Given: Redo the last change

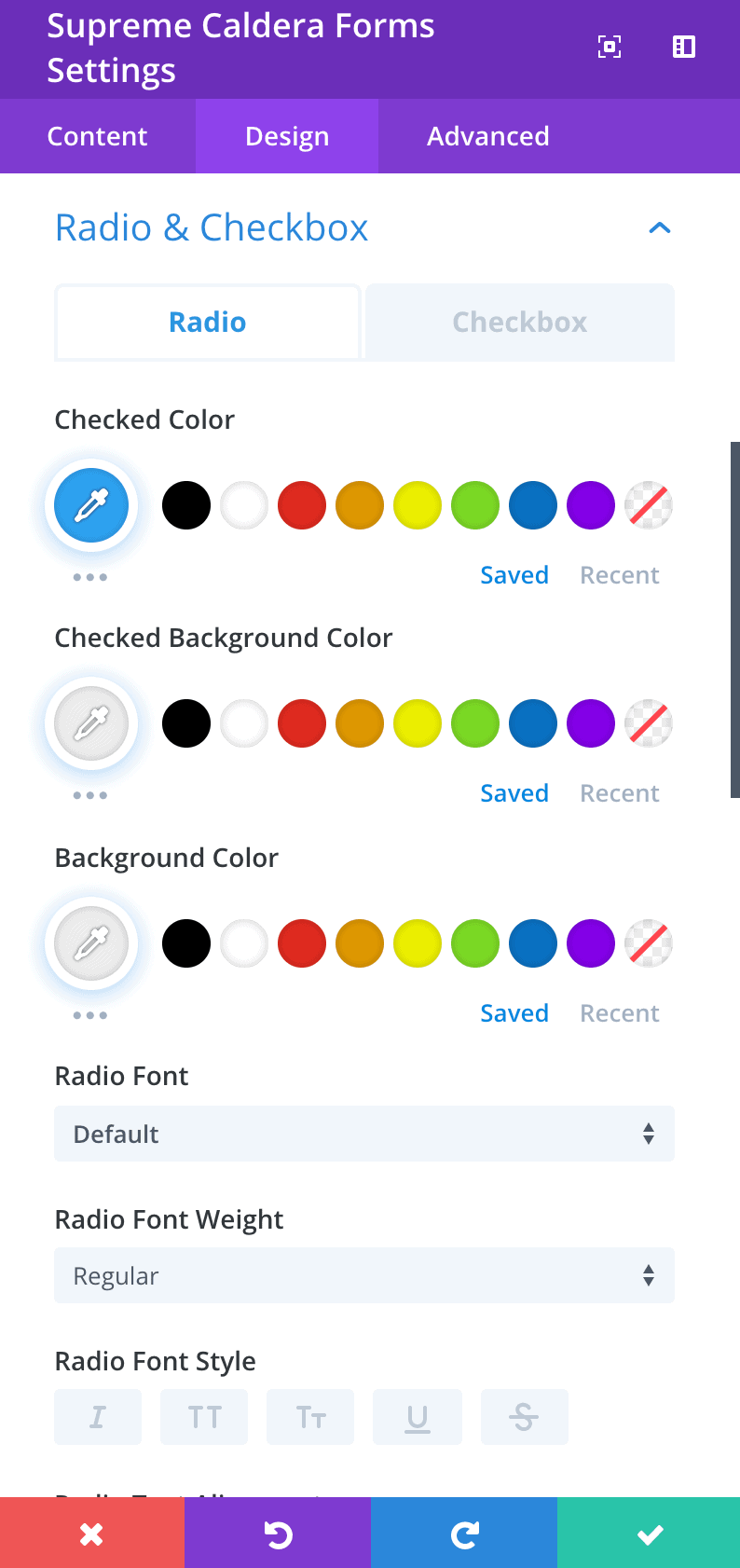Looking at the screenshot, I should pos(464,1533).
